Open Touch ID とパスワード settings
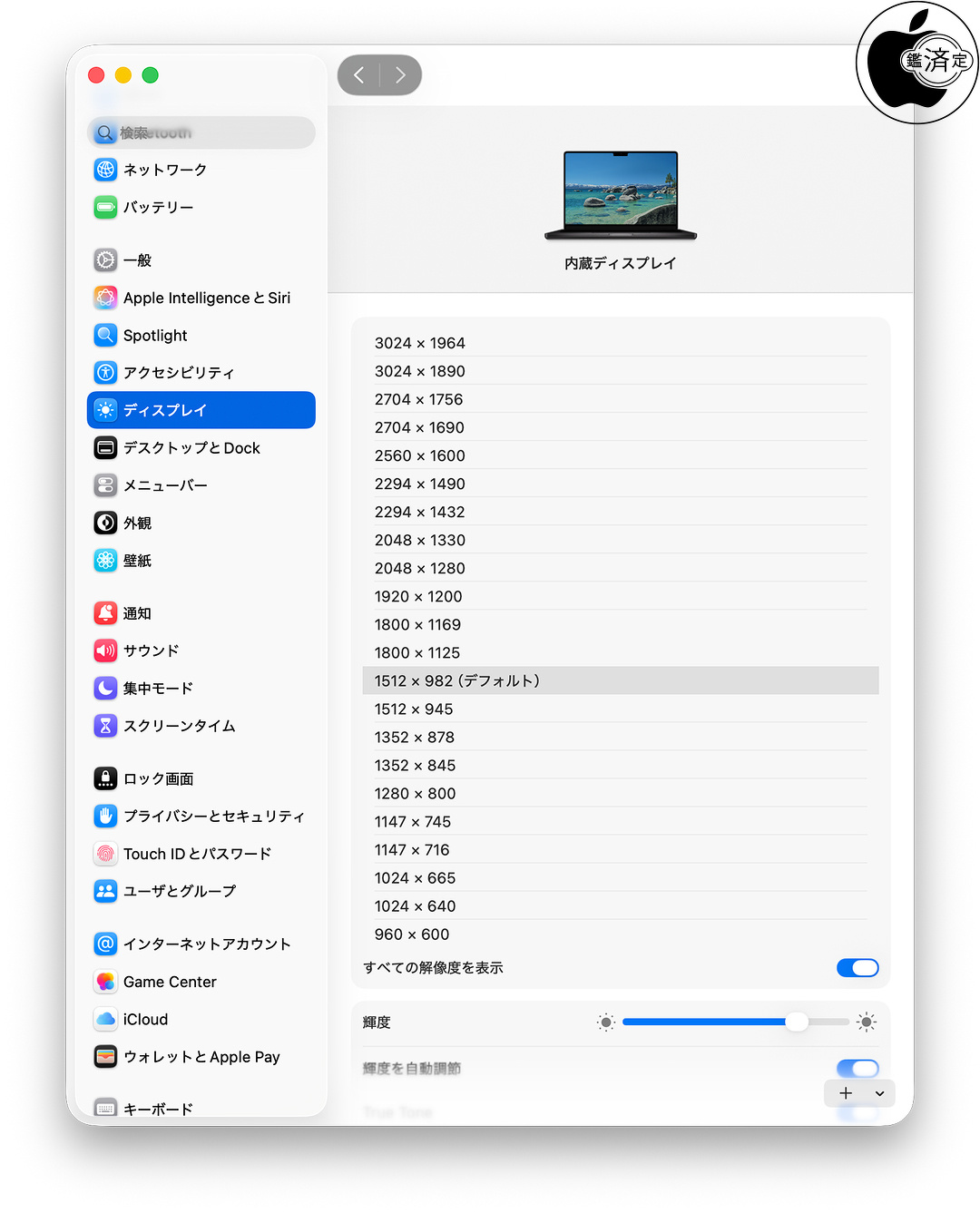The width and height of the screenshot is (980, 1213). point(197,854)
